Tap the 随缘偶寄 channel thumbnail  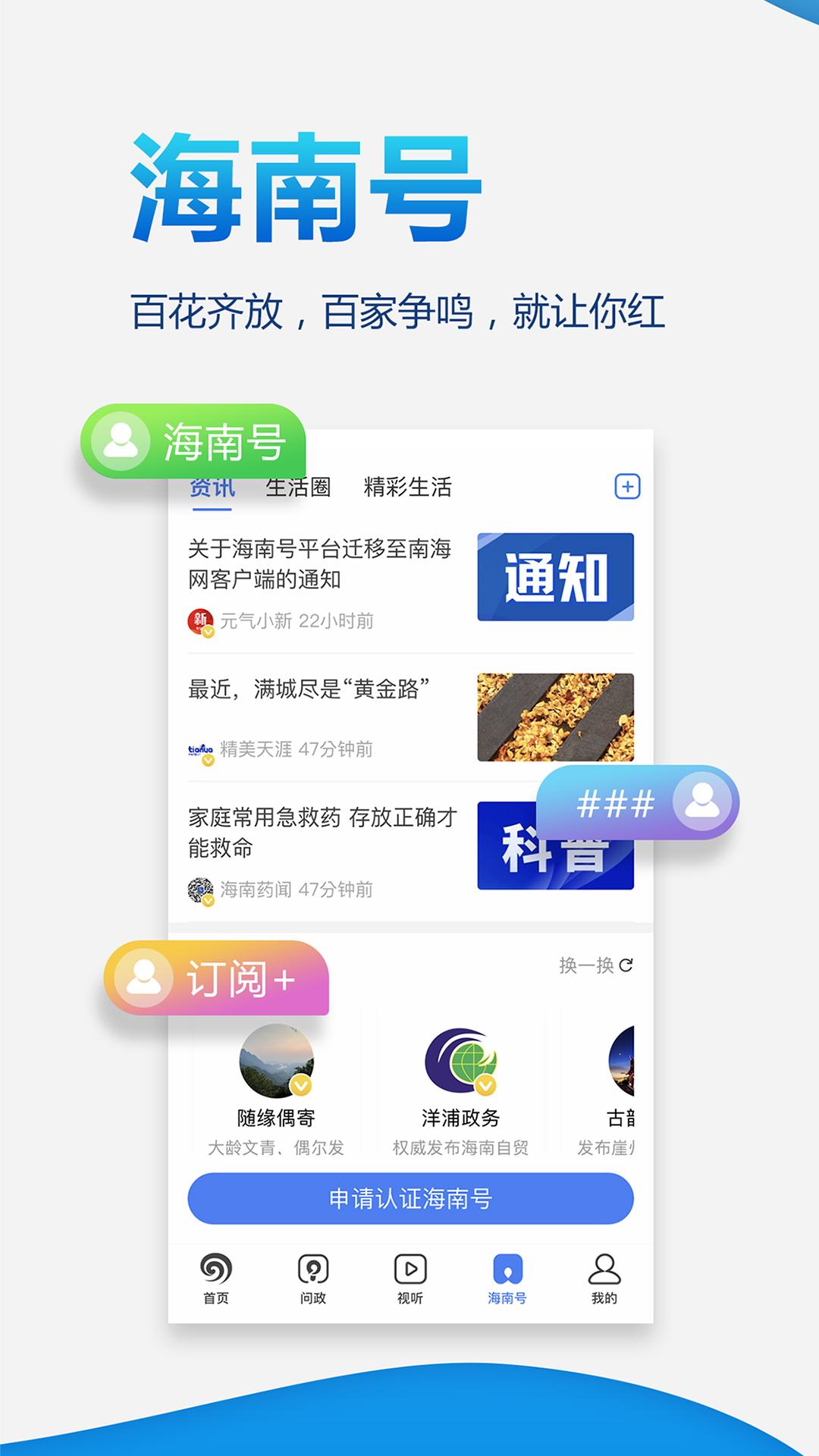(277, 1062)
